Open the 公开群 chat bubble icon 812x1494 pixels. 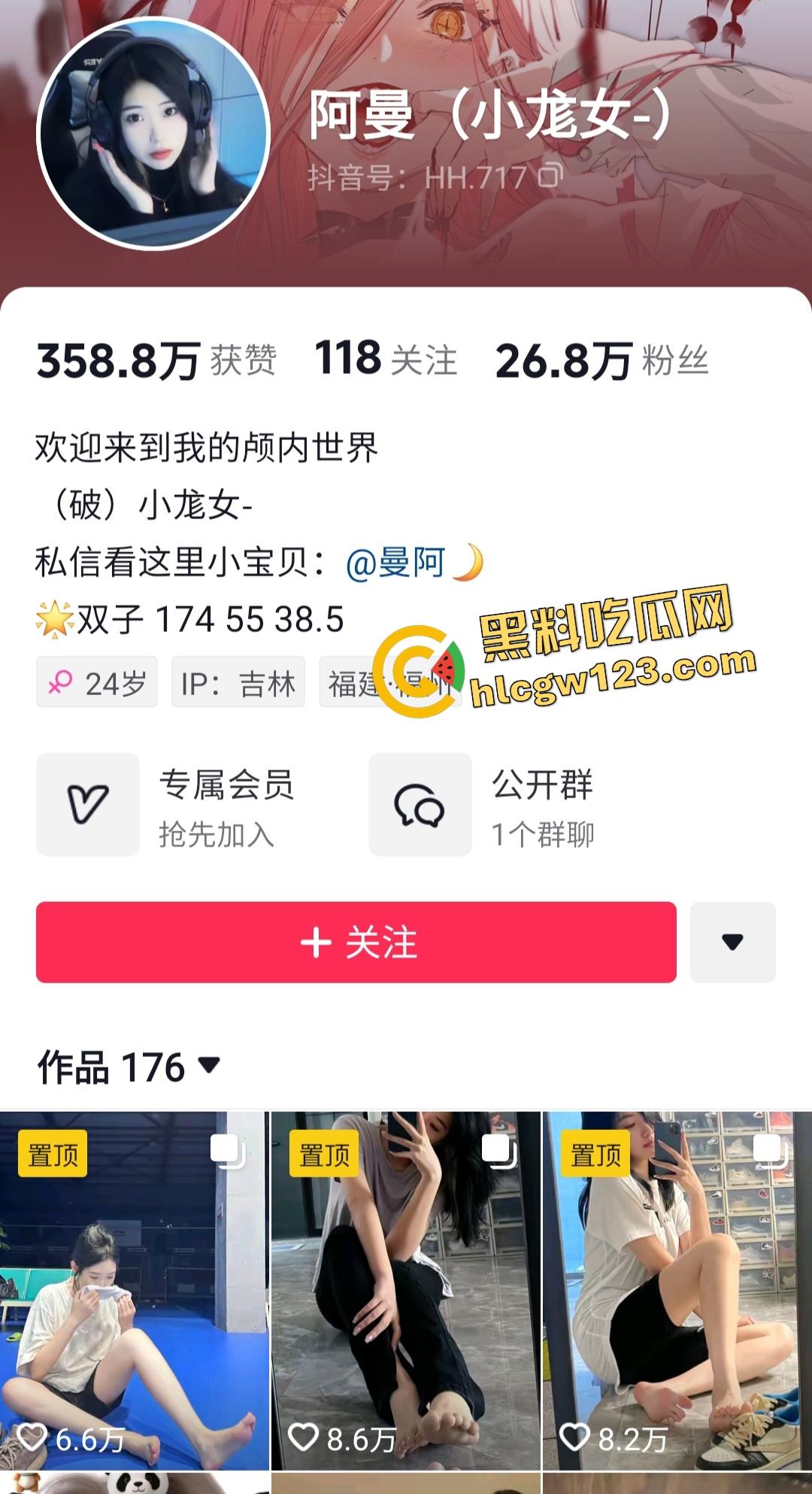coord(420,804)
